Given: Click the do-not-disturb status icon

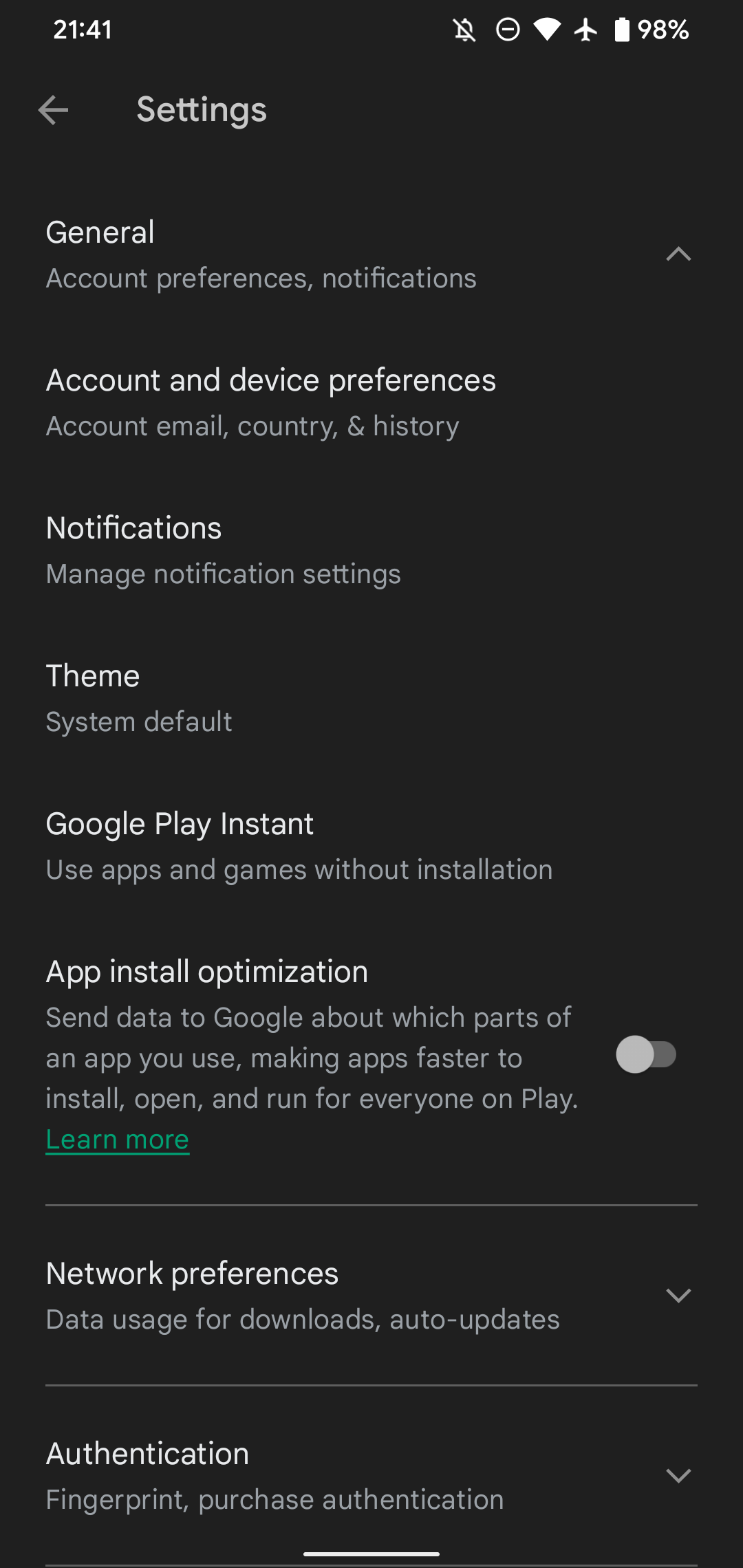Looking at the screenshot, I should (x=507, y=29).
